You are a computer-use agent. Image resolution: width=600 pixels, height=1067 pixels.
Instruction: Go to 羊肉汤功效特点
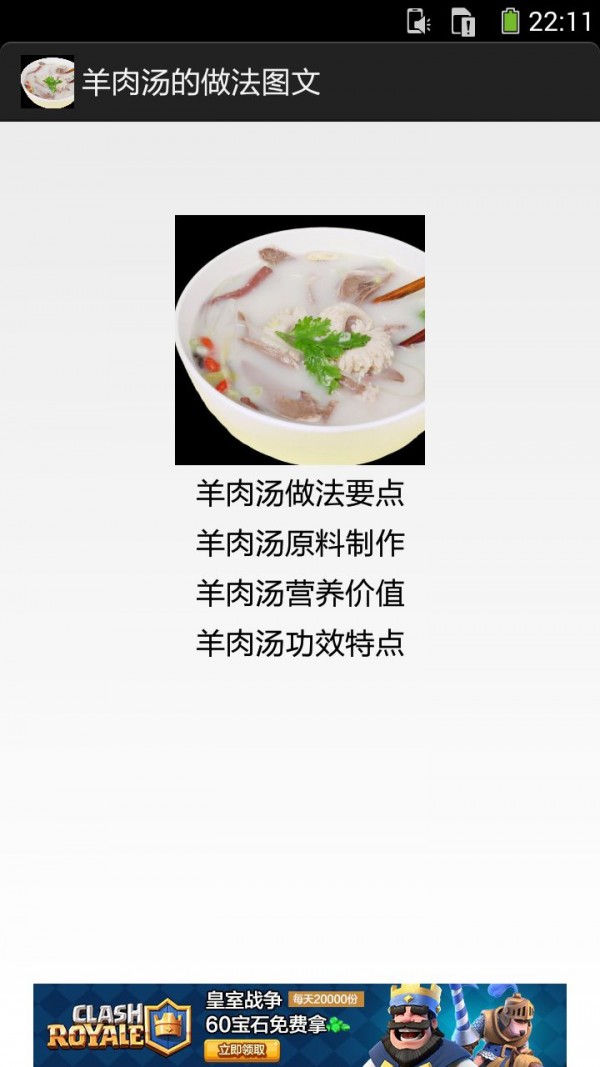click(300, 643)
